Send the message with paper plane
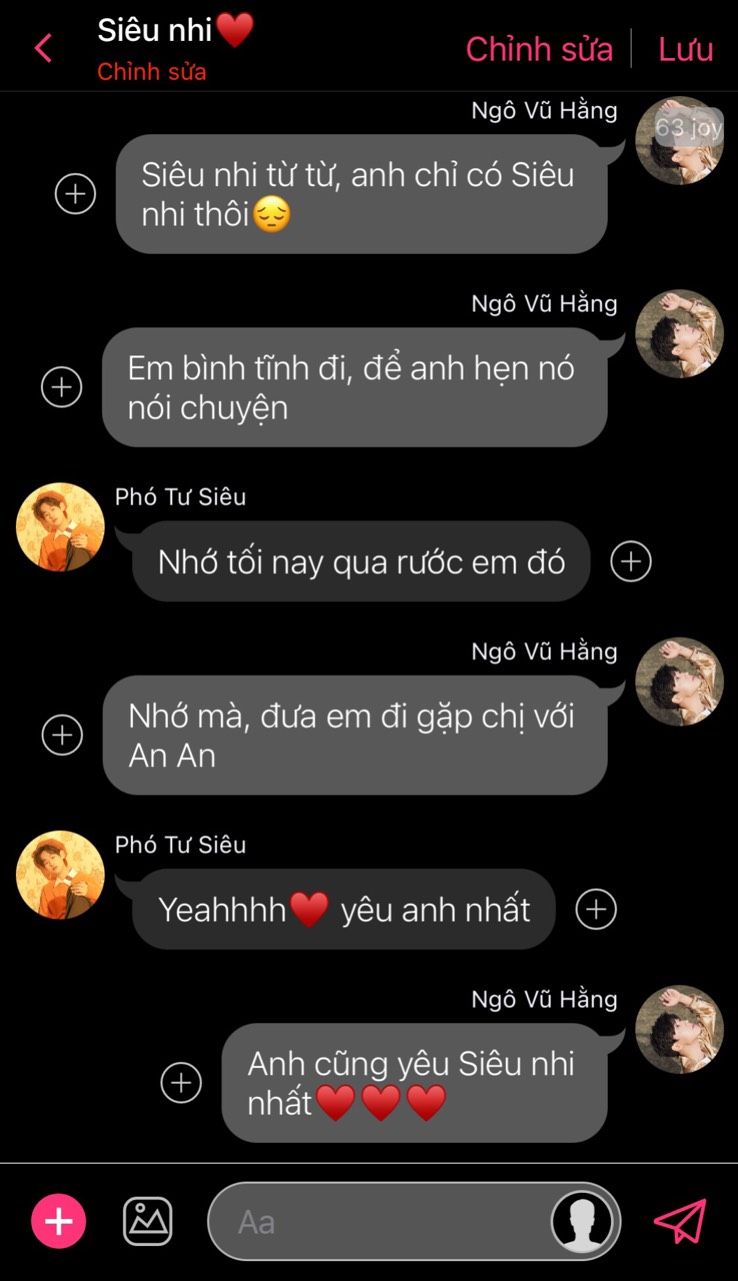738x1281 pixels. pos(680,1221)
